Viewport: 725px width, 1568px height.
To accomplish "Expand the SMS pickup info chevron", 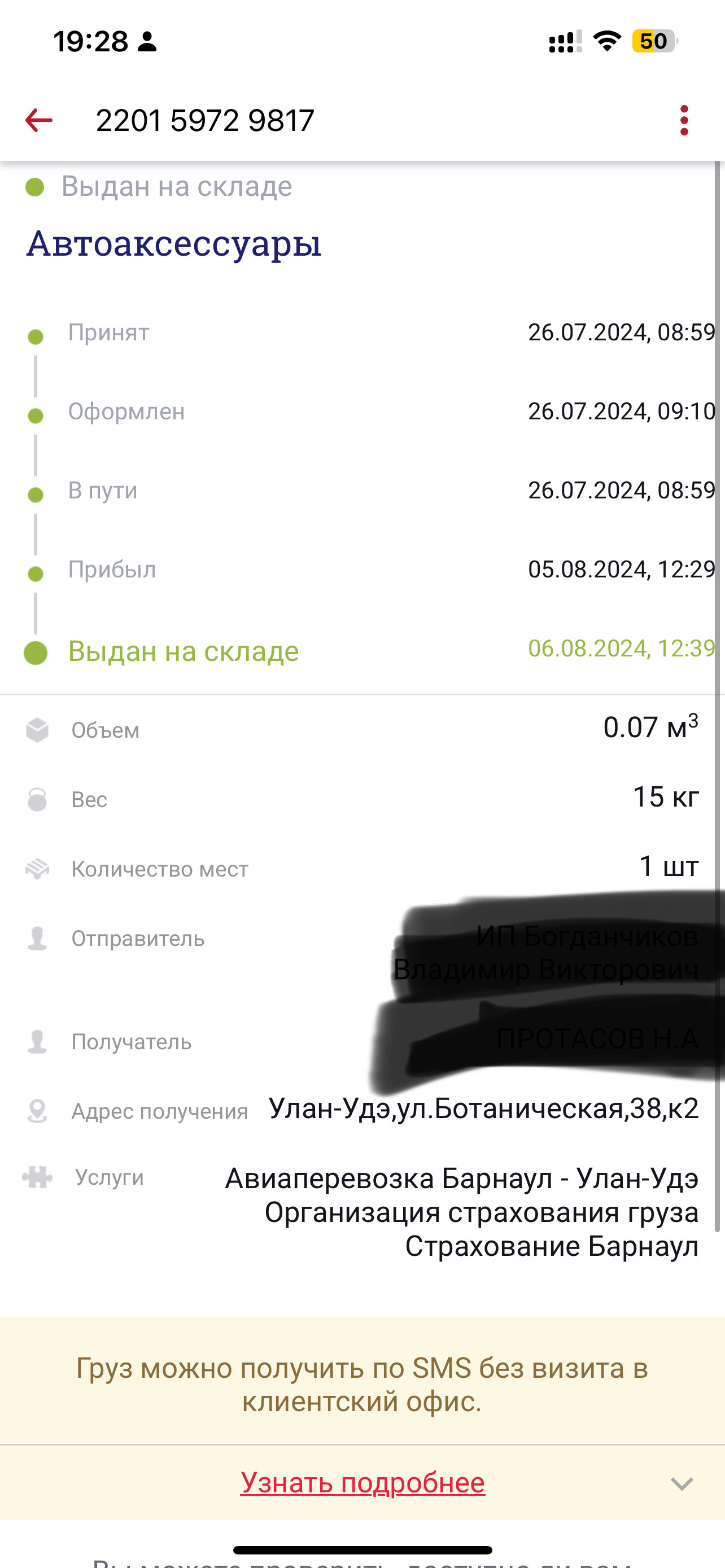I will [681, 1483].
